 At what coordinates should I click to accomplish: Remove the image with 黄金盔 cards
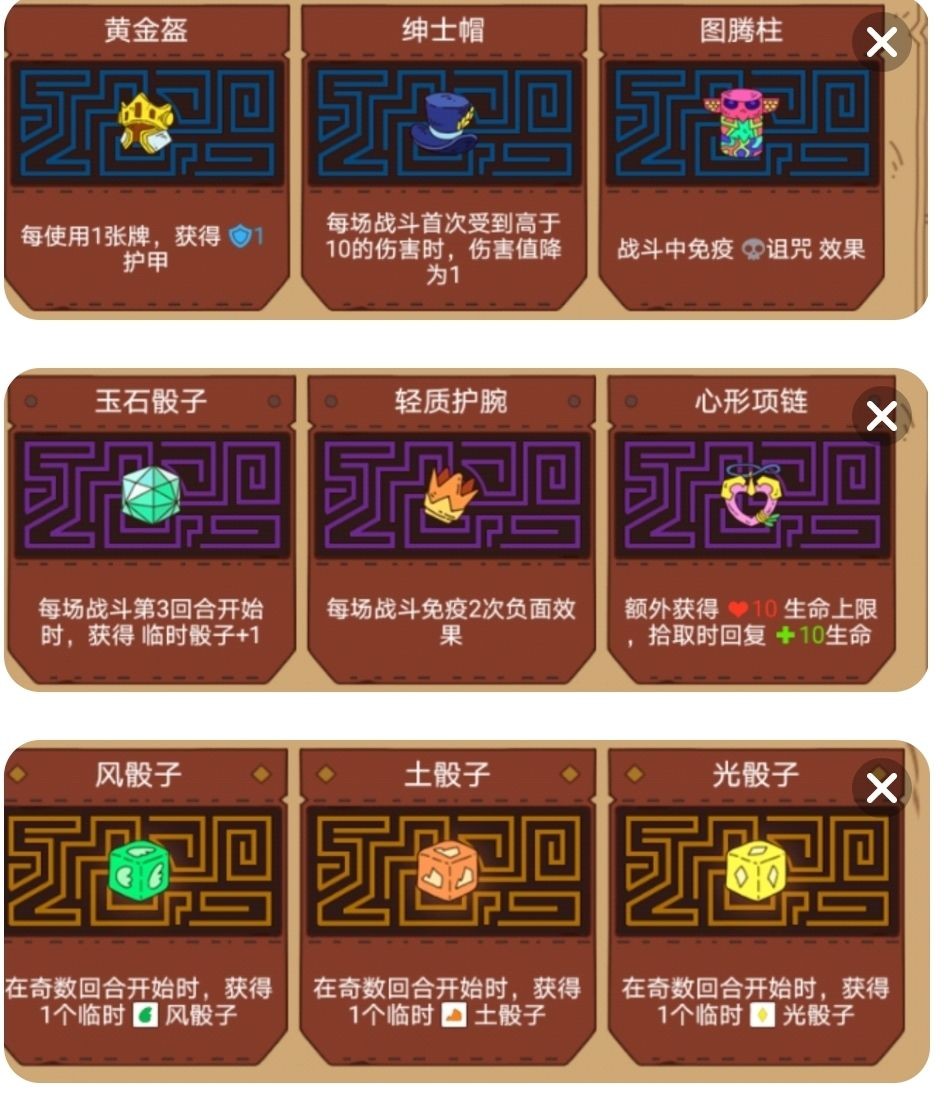pos(881,43)
